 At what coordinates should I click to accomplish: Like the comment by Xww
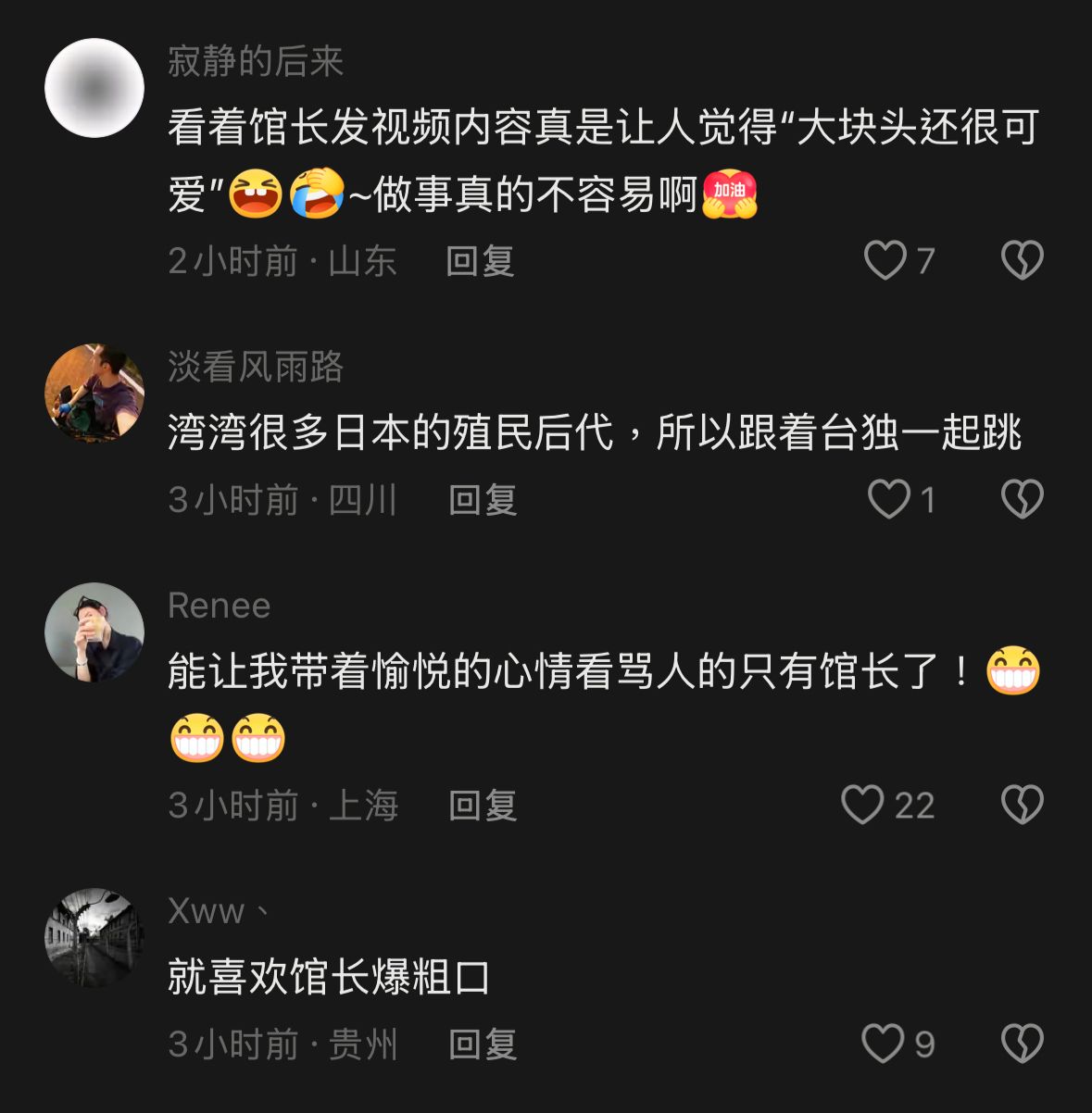[x=882, y=1044]
